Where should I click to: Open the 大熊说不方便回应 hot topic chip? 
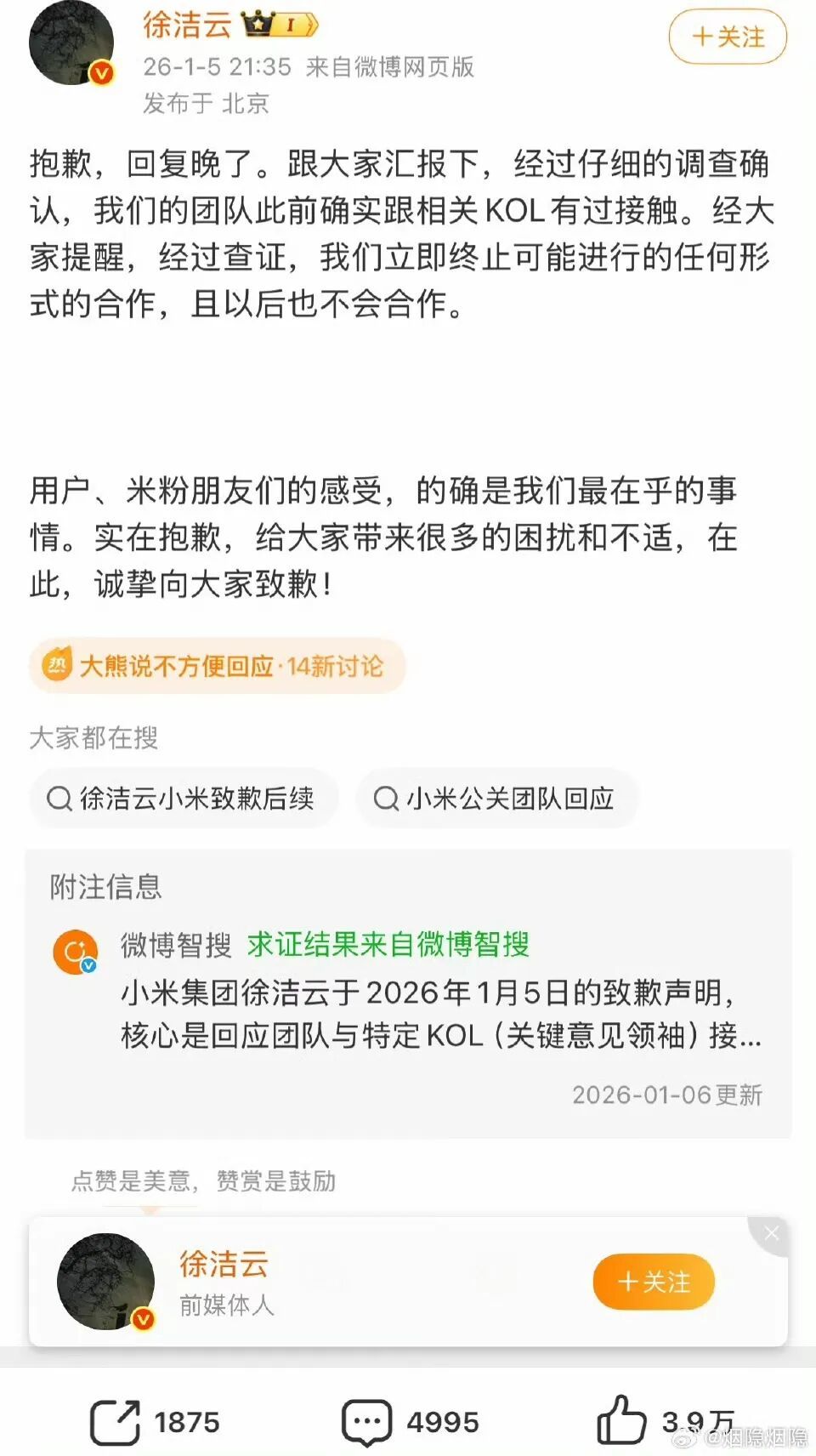[217, 666]
